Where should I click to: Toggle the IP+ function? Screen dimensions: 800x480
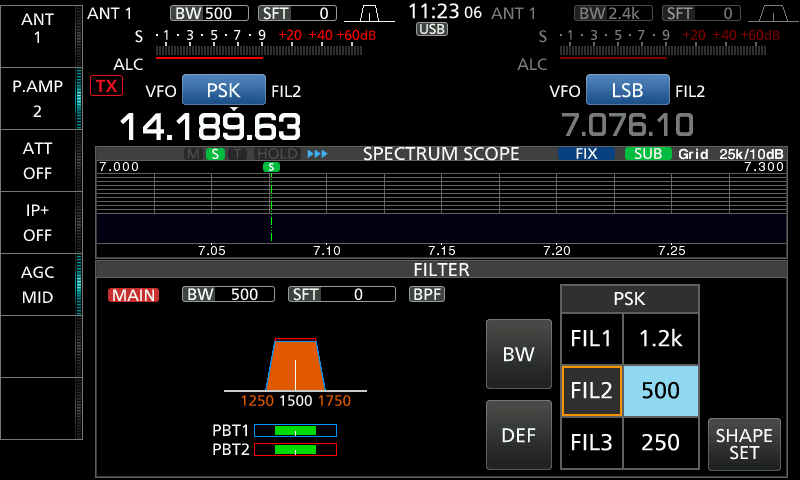[38, 222]
